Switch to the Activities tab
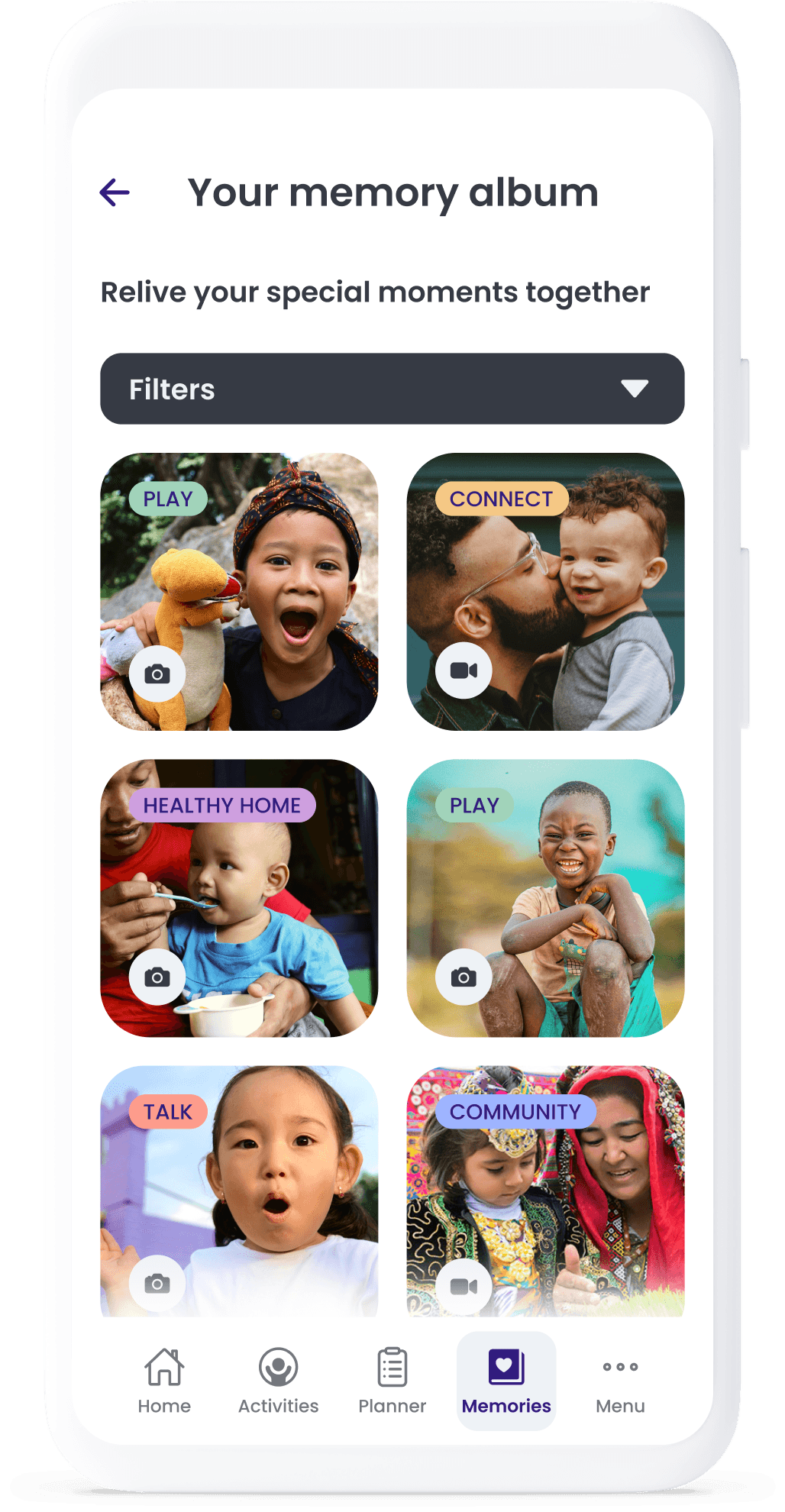 point(278,1381)
